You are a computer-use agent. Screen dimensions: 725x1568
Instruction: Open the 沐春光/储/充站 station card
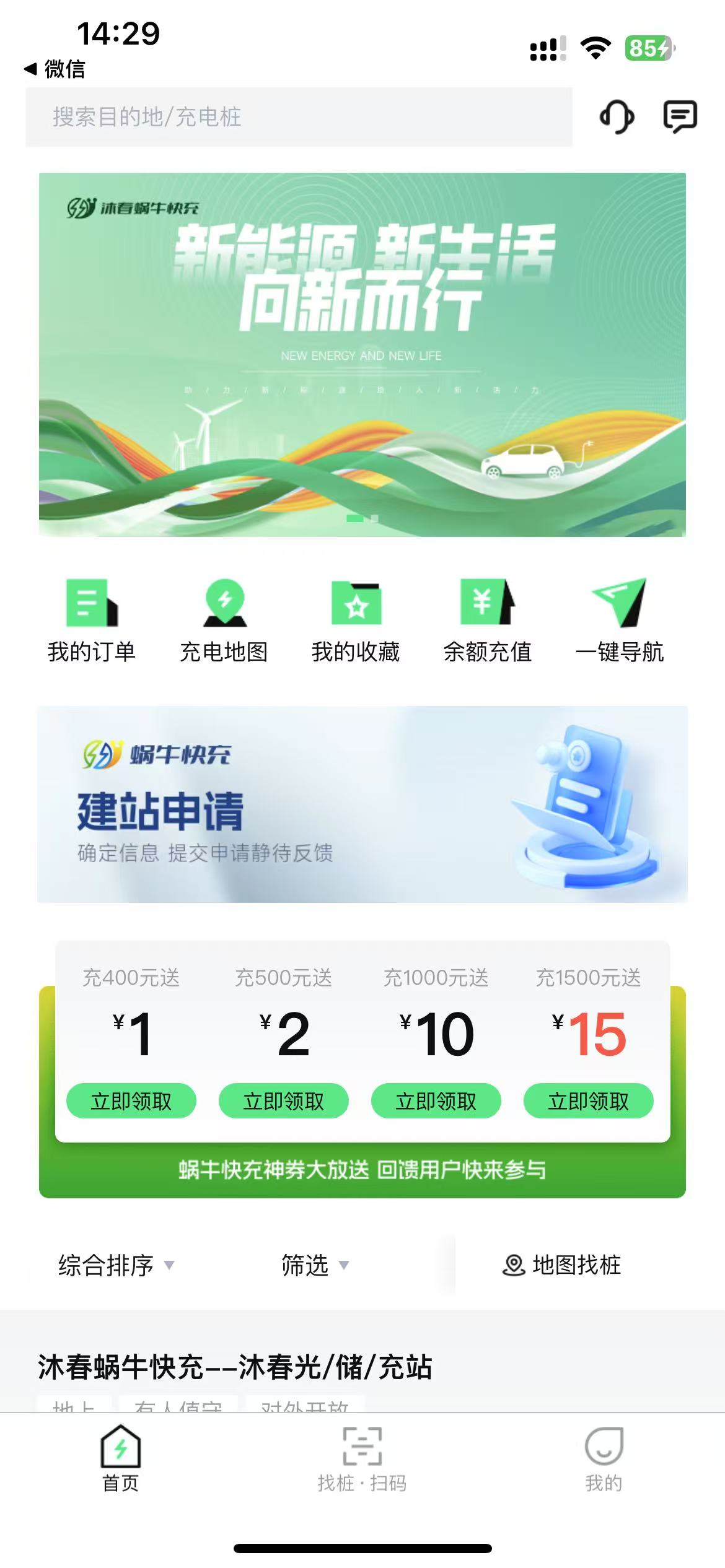pos(235,1367)
